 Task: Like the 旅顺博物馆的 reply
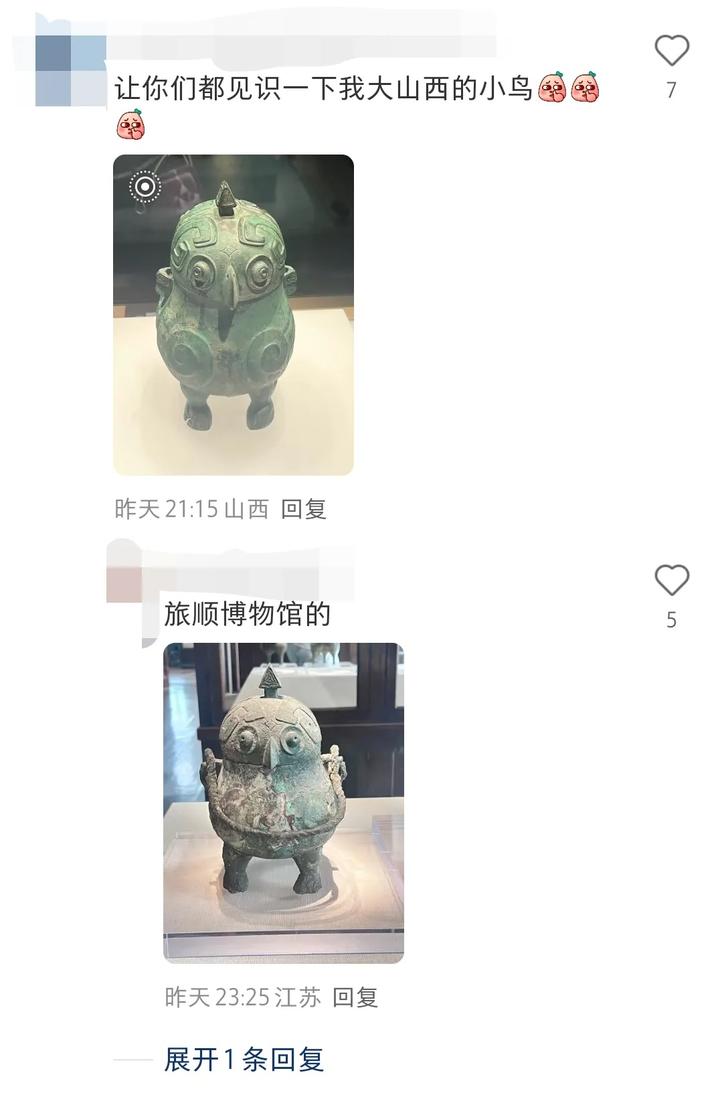click(671, 581)
